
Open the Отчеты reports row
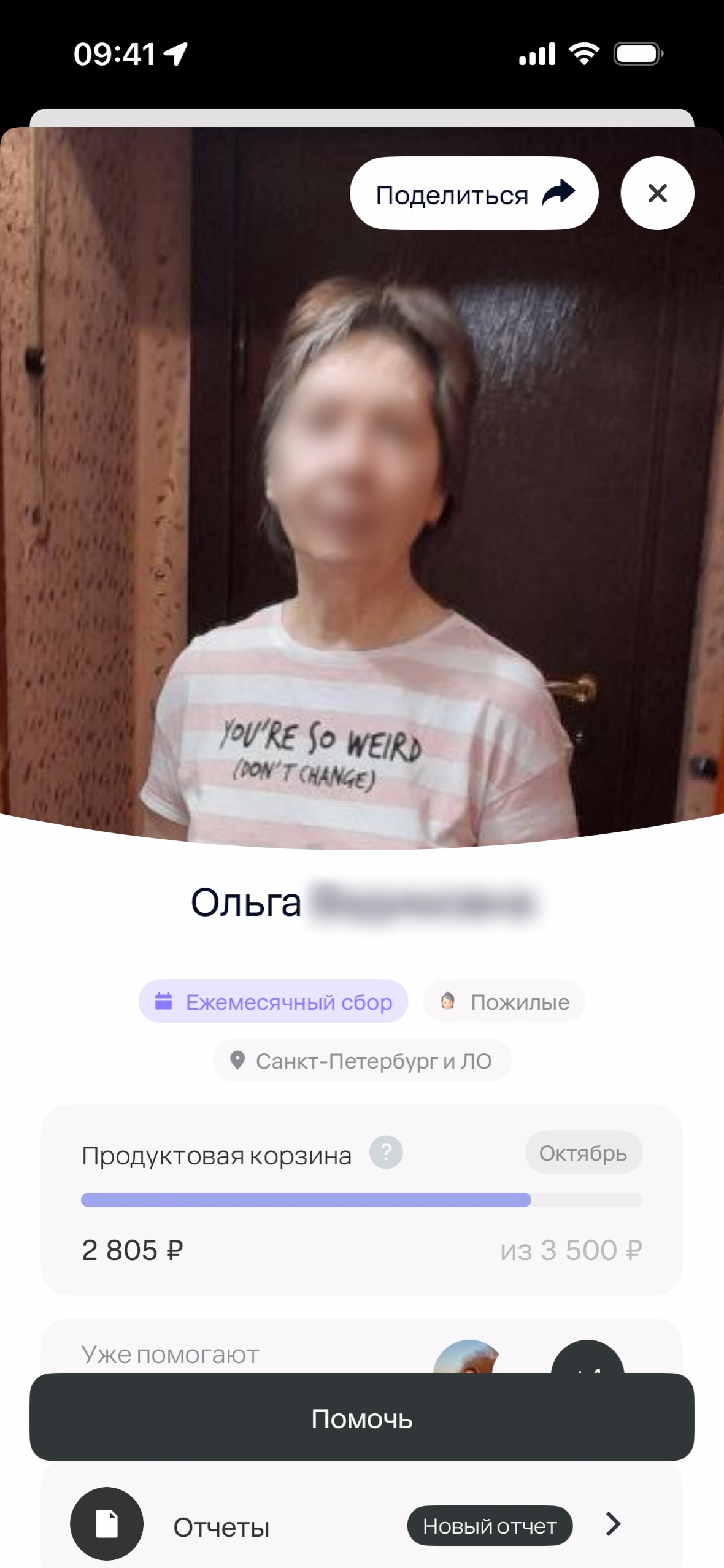[361, 1526]
